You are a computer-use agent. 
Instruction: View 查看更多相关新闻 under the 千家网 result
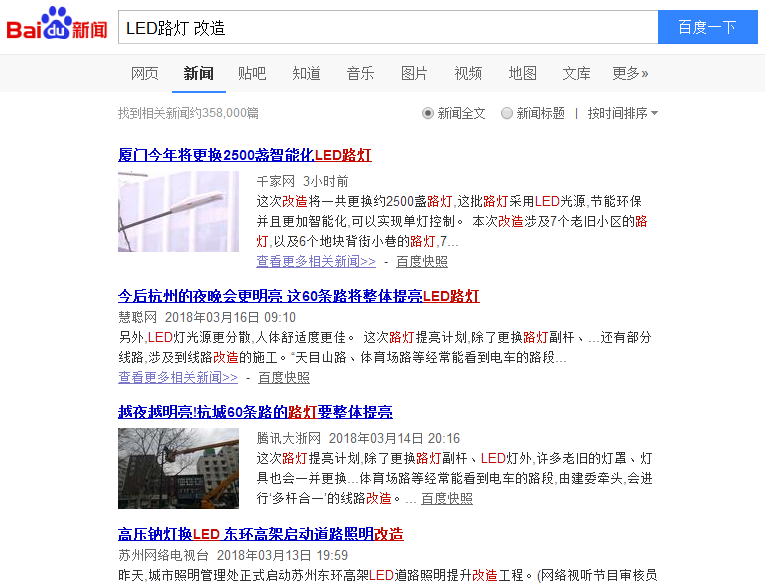tap(316, 261)
